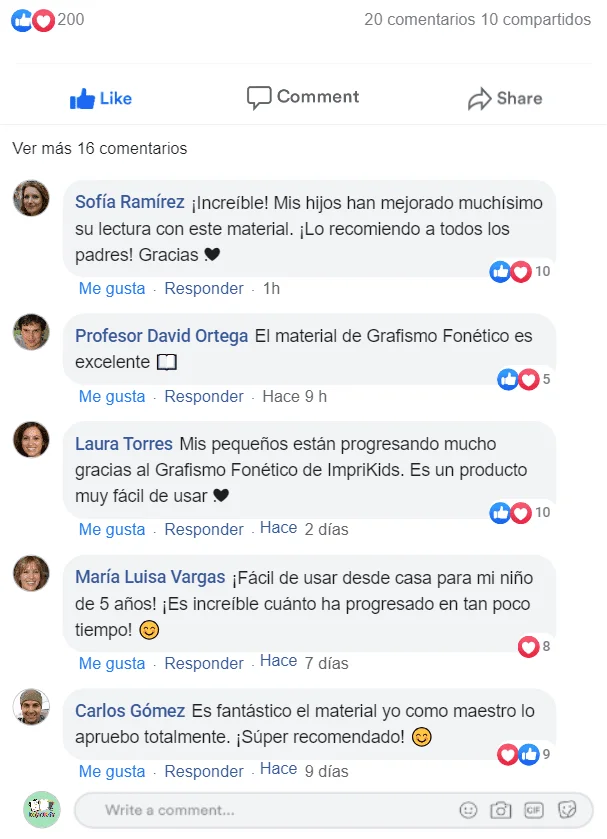This screenshot has width=607, height=839.
Task: Open Sofía Ramírez's profile name
Action: [x=130, y=202]
